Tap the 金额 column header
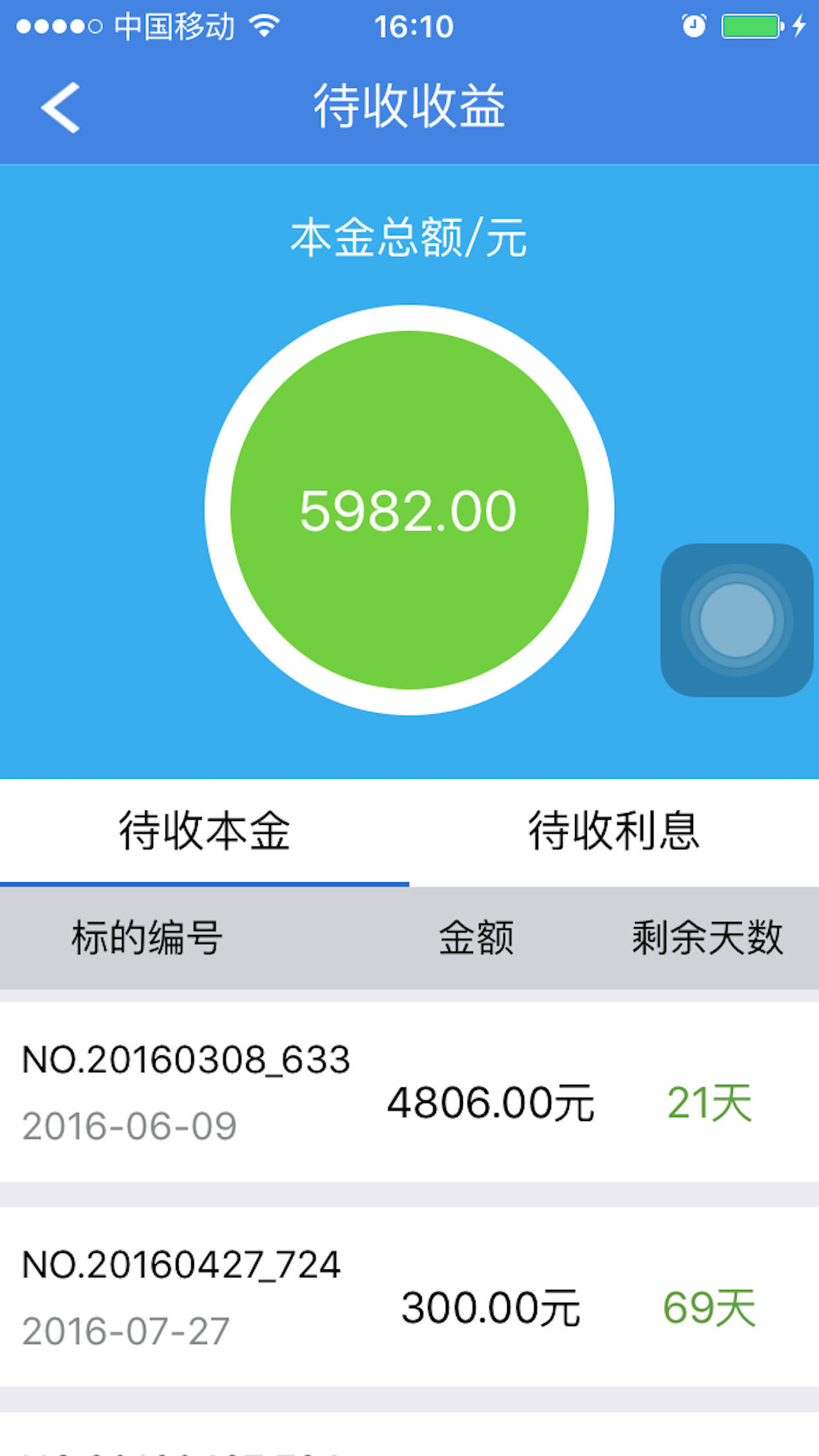The image size is (819, 1456). [x=477, y=939]
